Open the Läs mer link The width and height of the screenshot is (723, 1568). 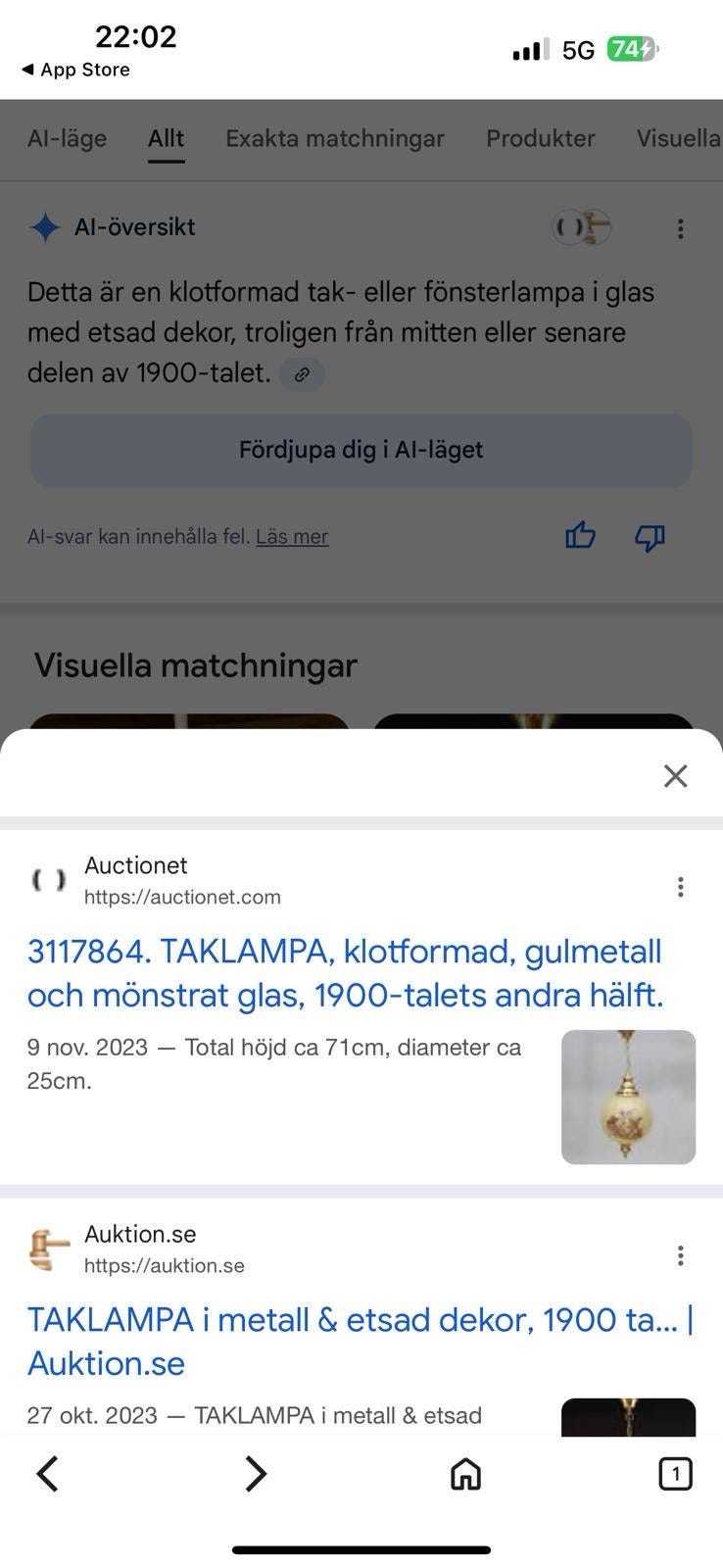tap(291, 537)
